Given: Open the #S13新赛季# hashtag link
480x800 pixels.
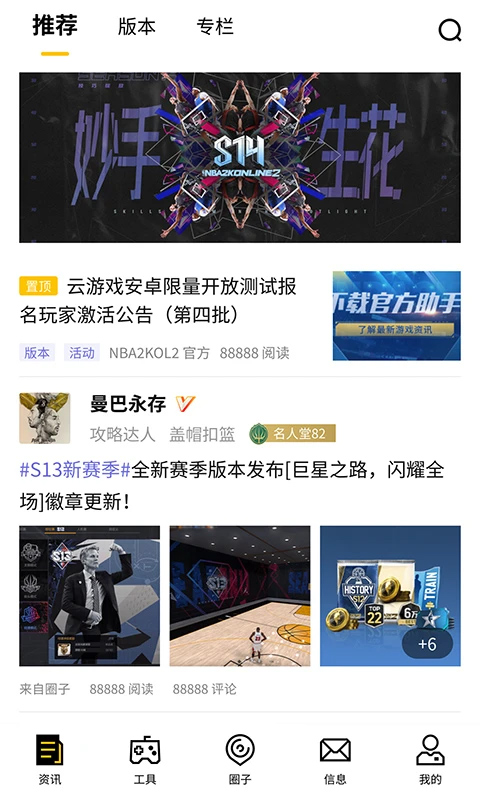Looking at the screenshot, I should point(75,469).
